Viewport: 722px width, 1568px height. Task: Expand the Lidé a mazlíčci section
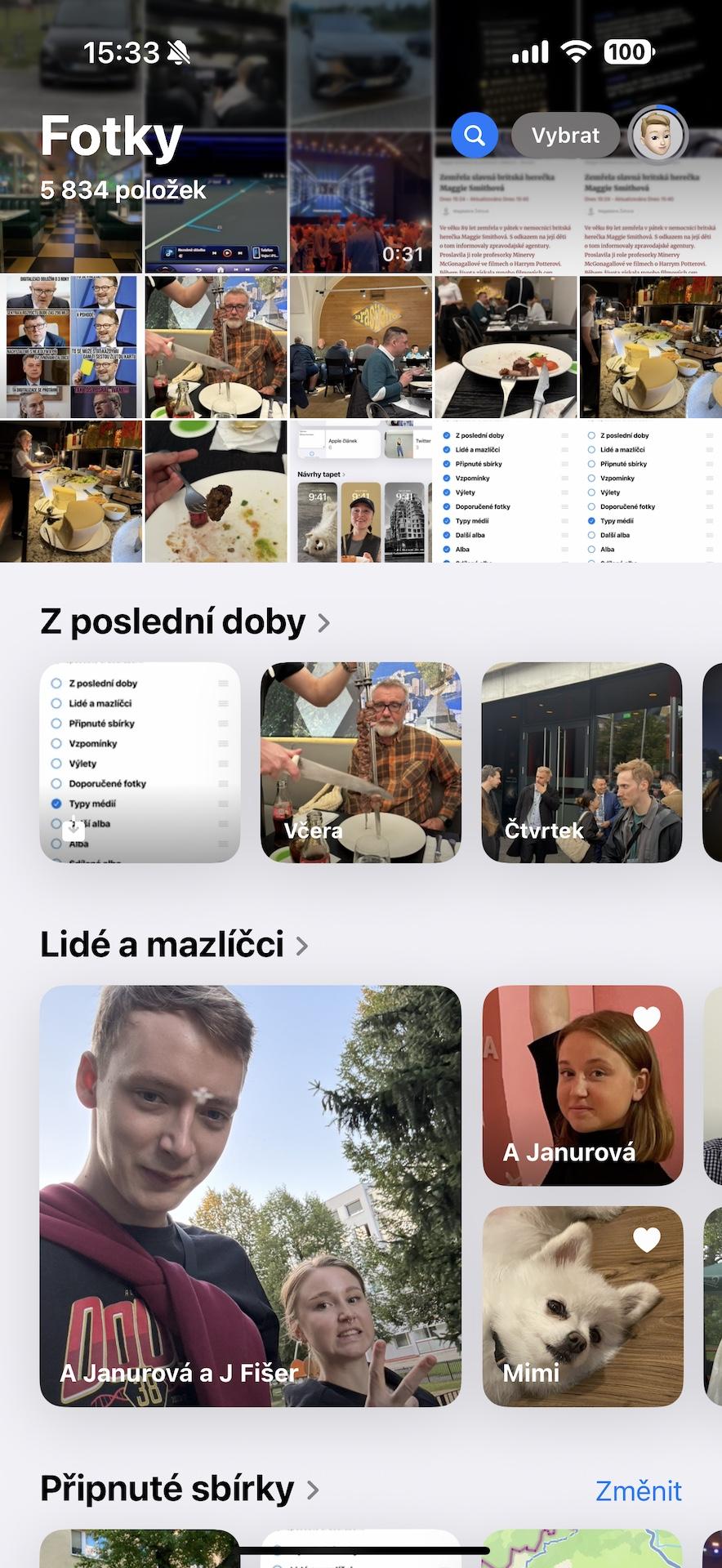click(174, 945)
